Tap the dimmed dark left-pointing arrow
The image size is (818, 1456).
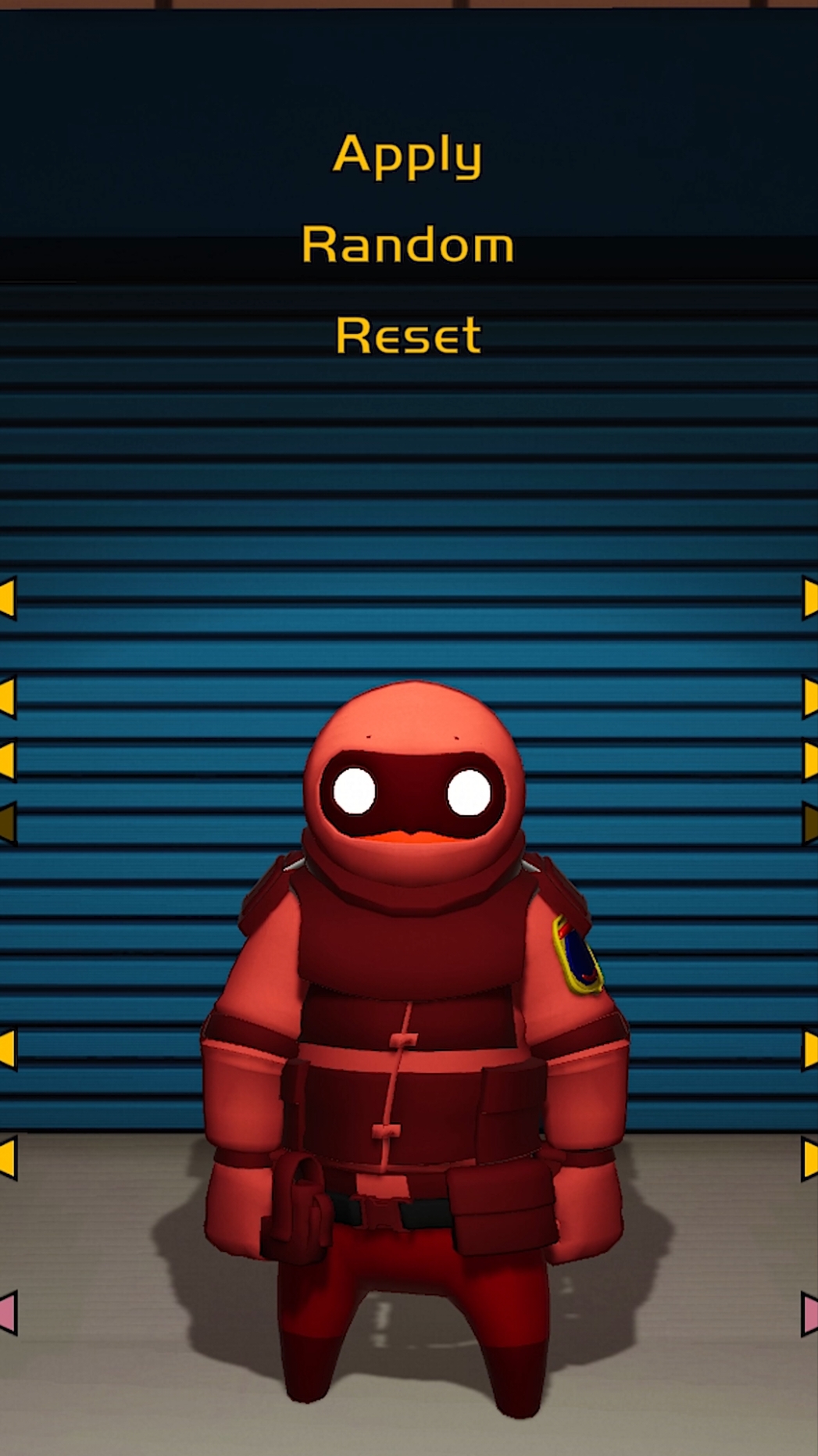pos(8,823)
